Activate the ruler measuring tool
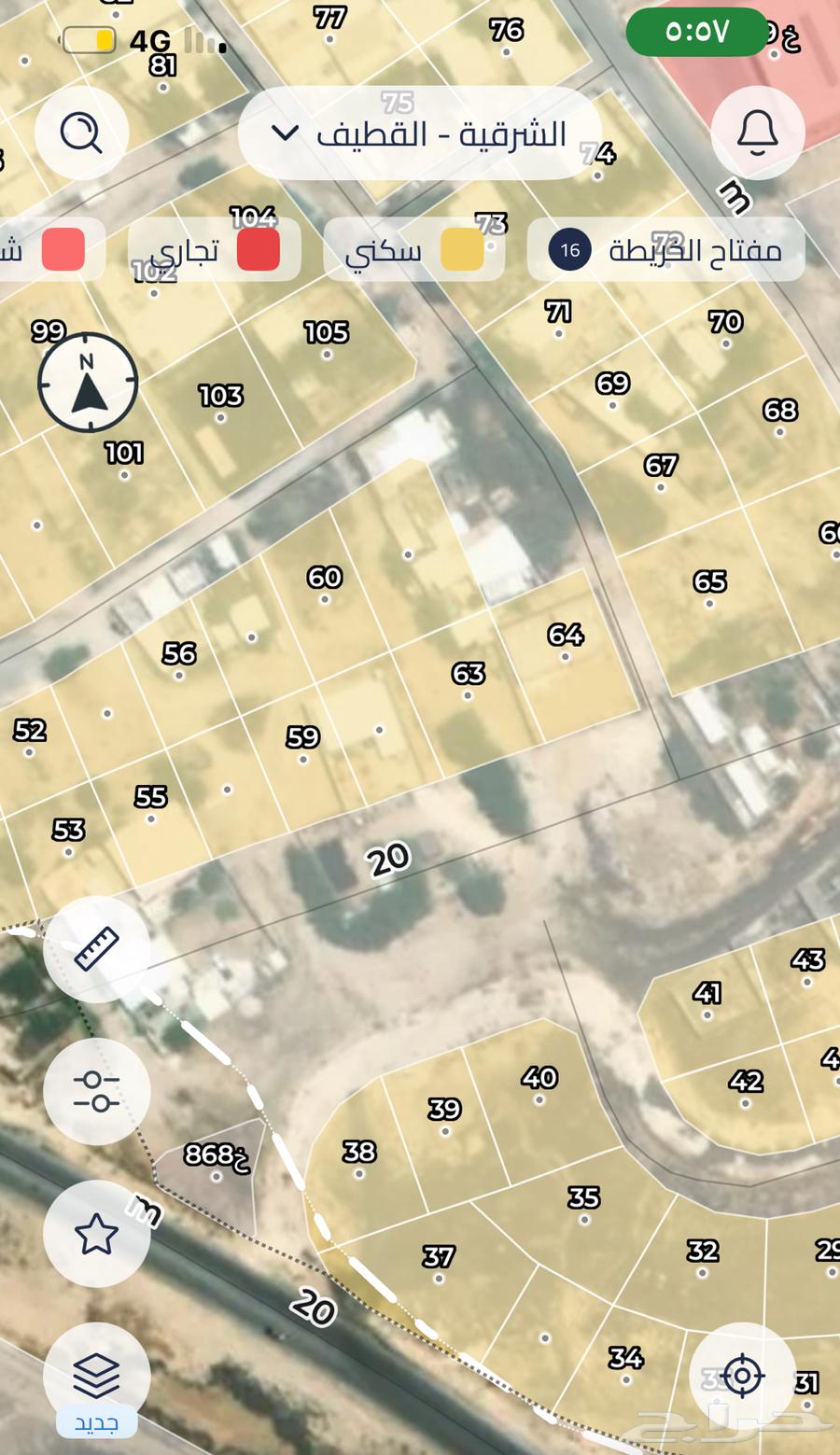 [96, 949]
